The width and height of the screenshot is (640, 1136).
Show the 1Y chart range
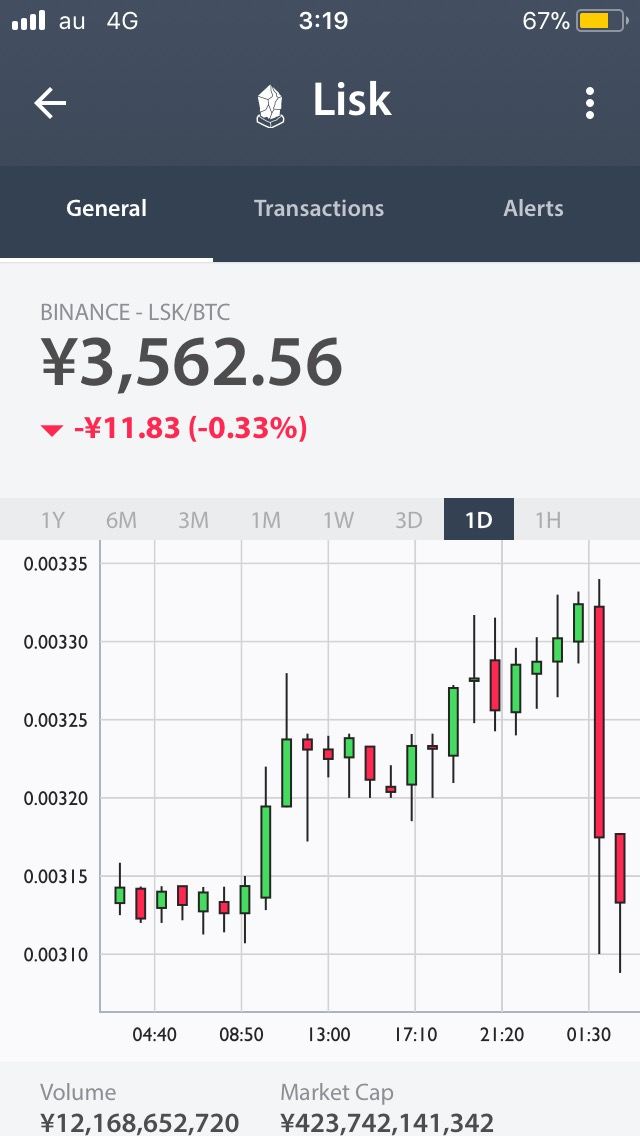pos(52,520)
